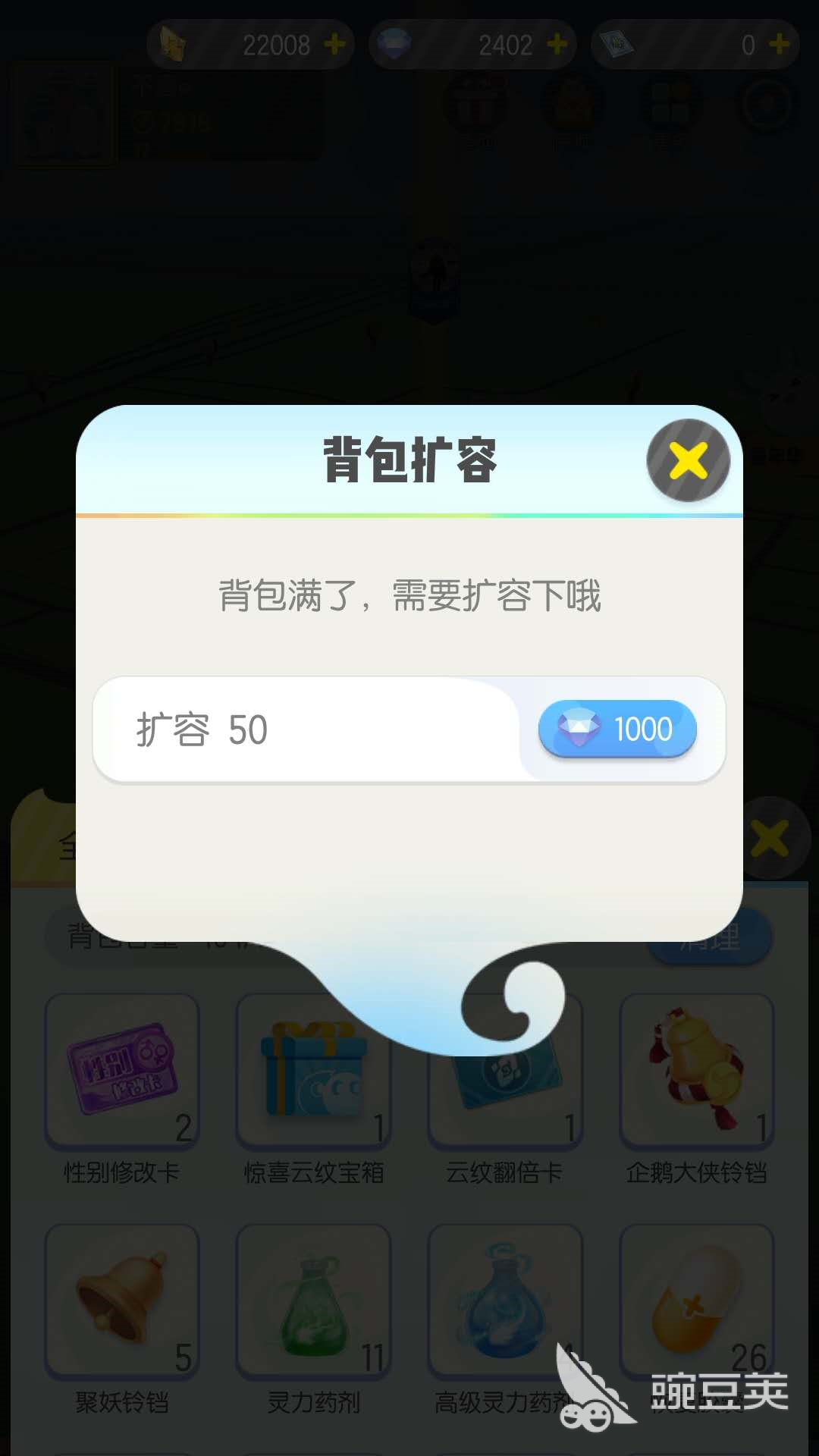Viewport: 819px width, 1456px height.
Task: Close the 背包扩容 dialog
Action: [688, 460]
